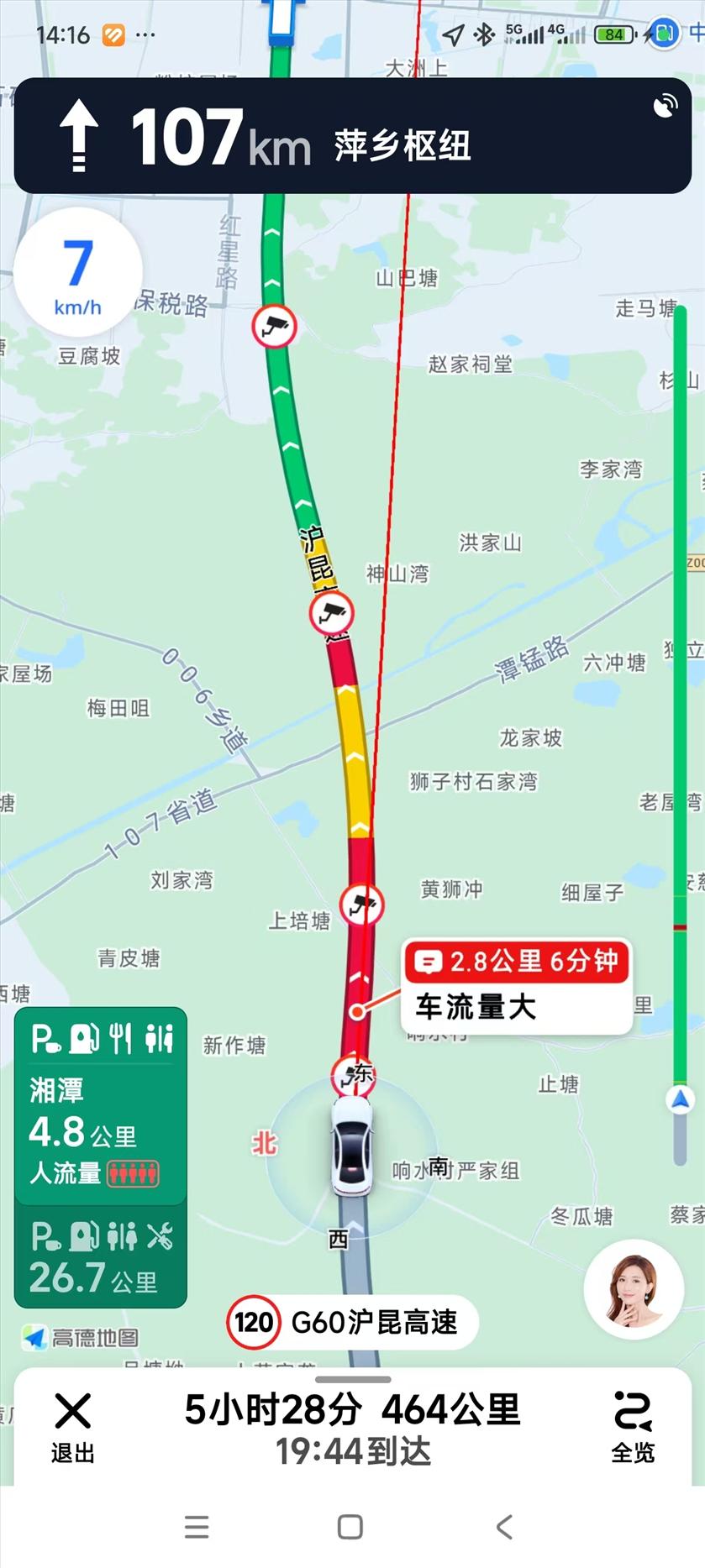
Task: Open the 26.7公里 service area card
Action: pos(101,1257)
